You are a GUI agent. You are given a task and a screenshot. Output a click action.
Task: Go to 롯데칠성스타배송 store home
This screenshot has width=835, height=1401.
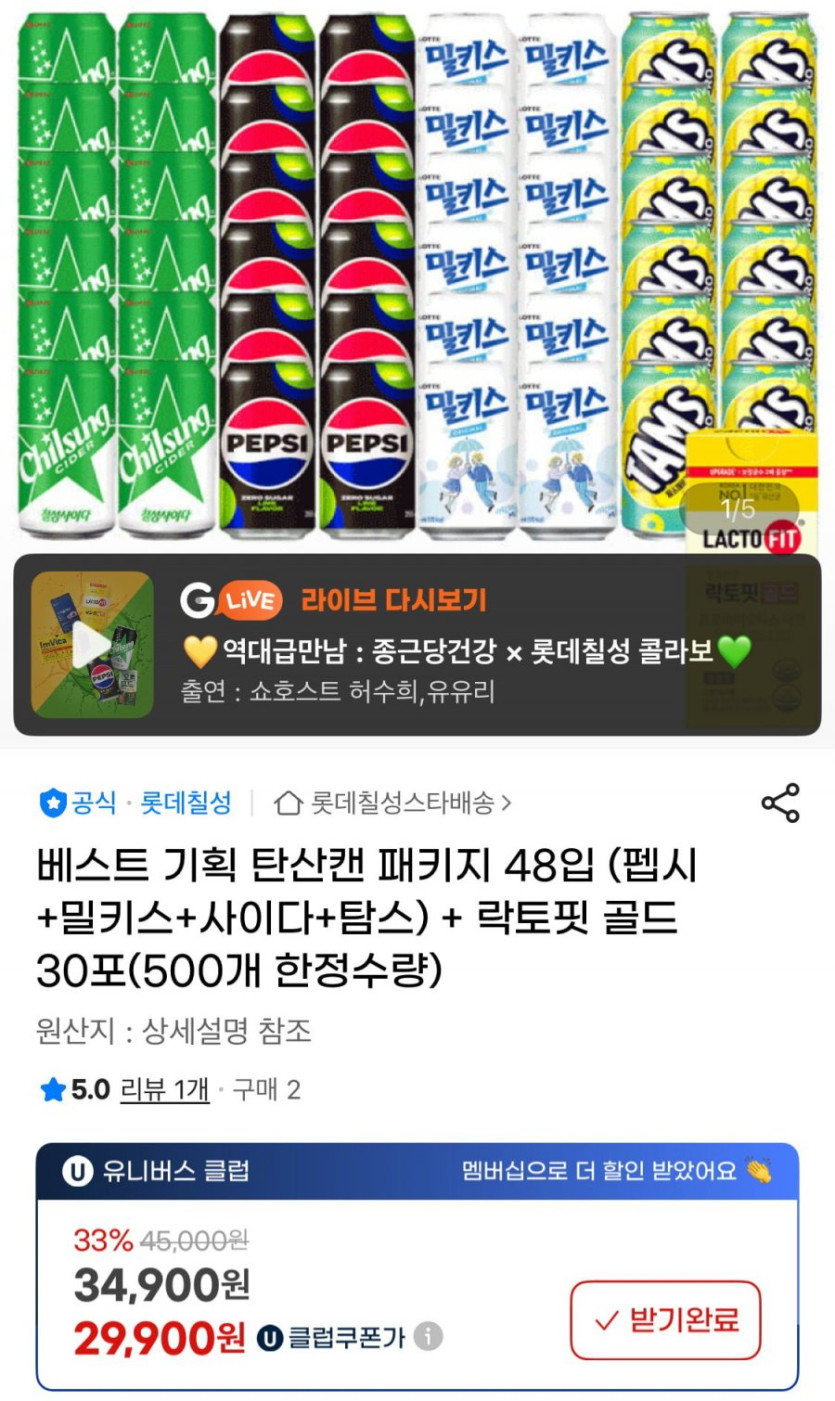(x=394, y=802)
